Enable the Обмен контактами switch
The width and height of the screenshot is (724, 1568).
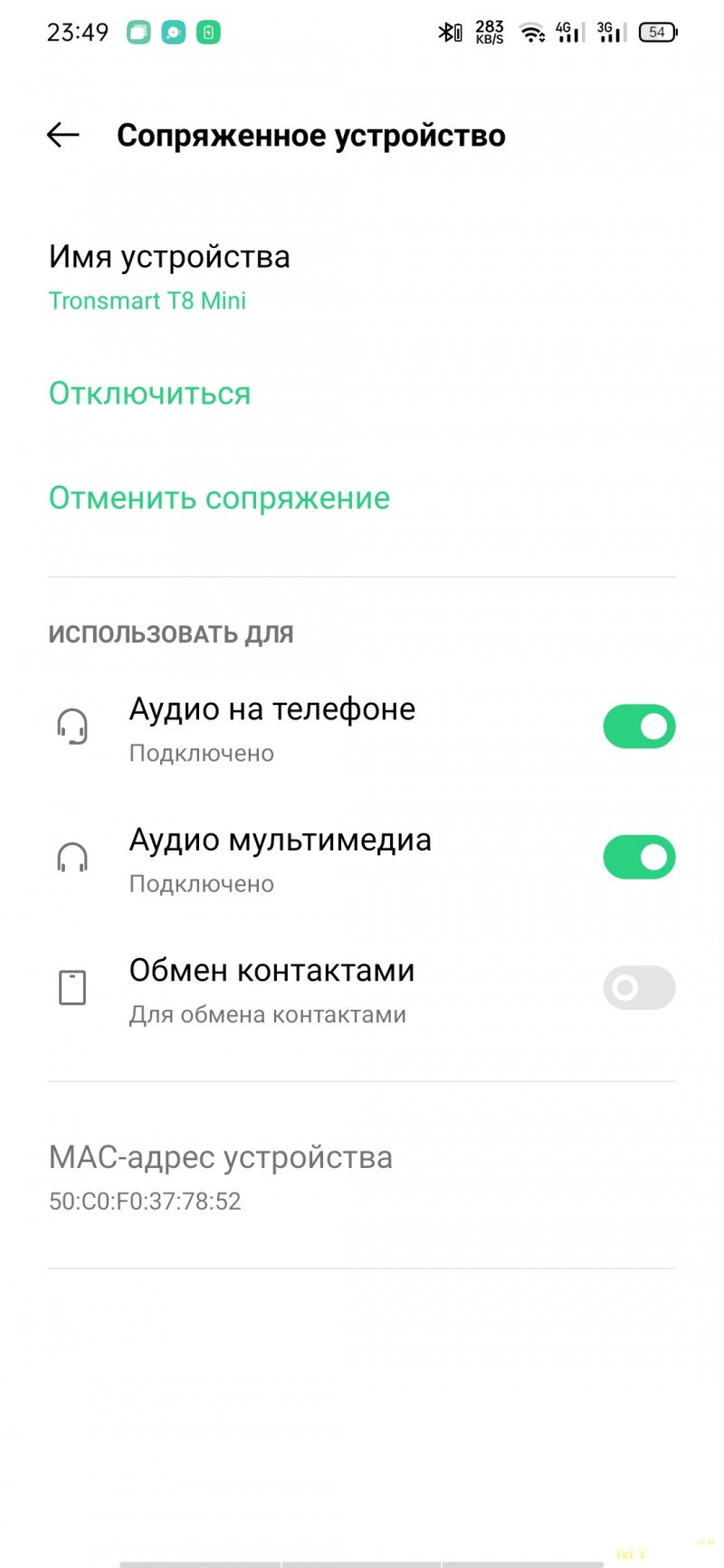[639, 987]
